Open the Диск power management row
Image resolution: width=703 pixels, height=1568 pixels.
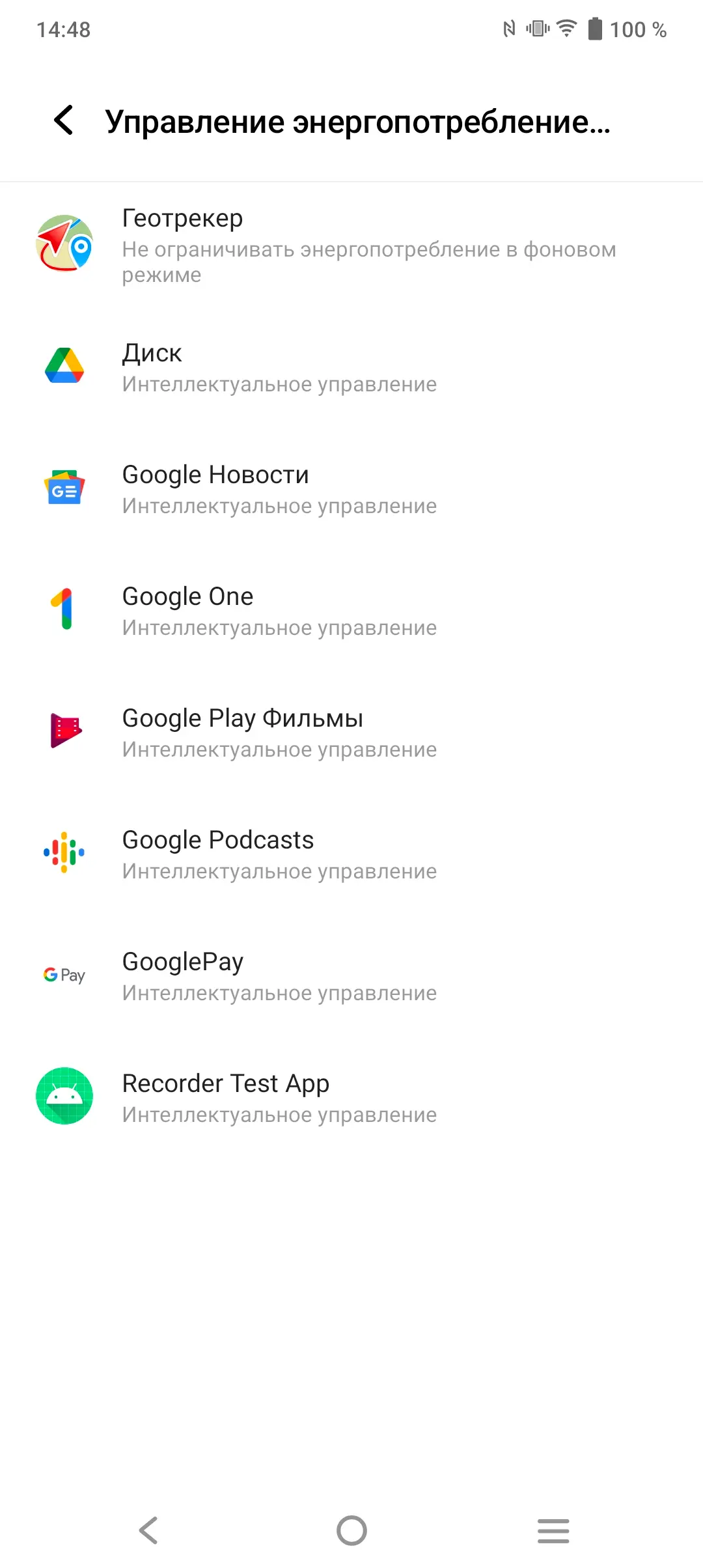351,367
